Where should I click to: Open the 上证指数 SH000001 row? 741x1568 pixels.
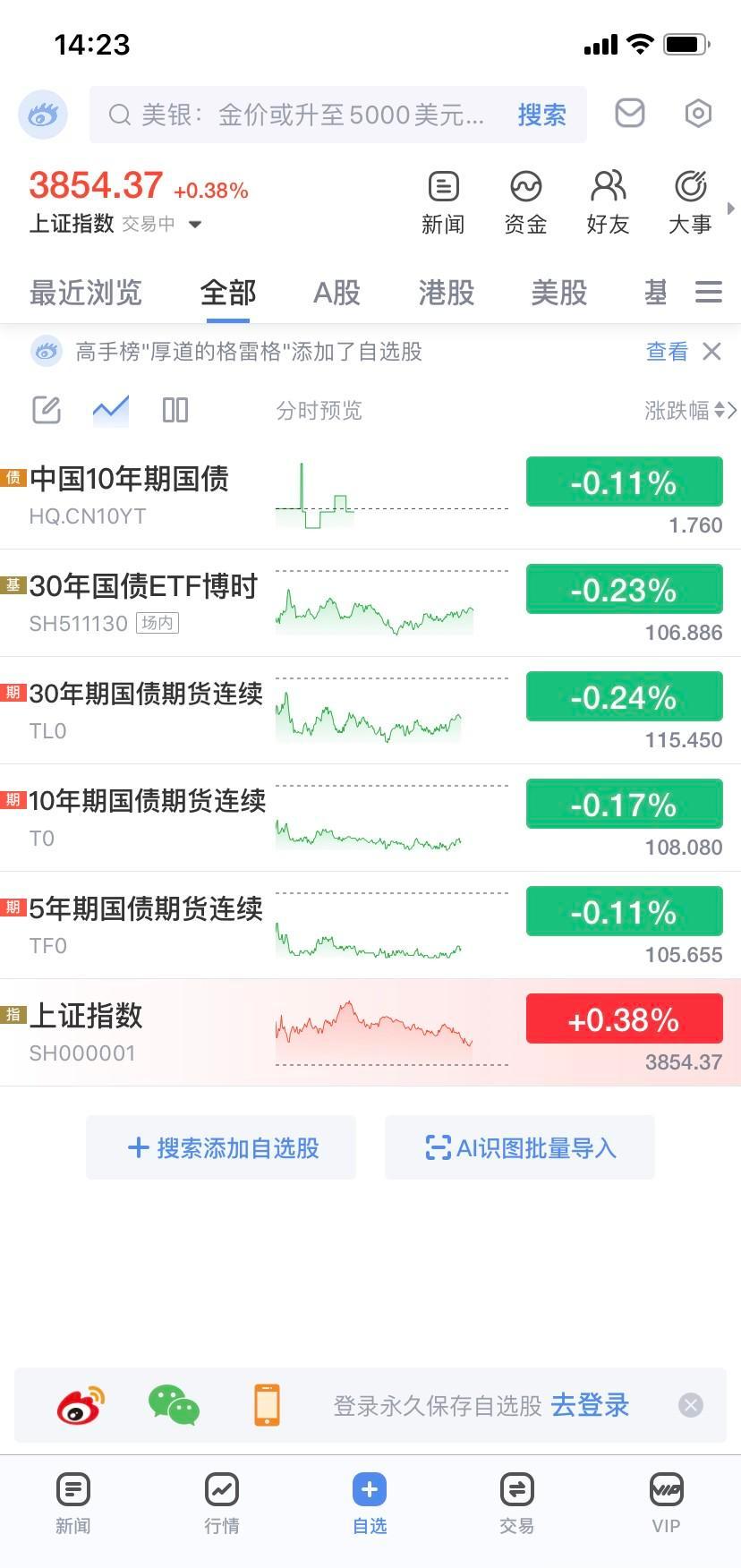tap(370, 1033)
